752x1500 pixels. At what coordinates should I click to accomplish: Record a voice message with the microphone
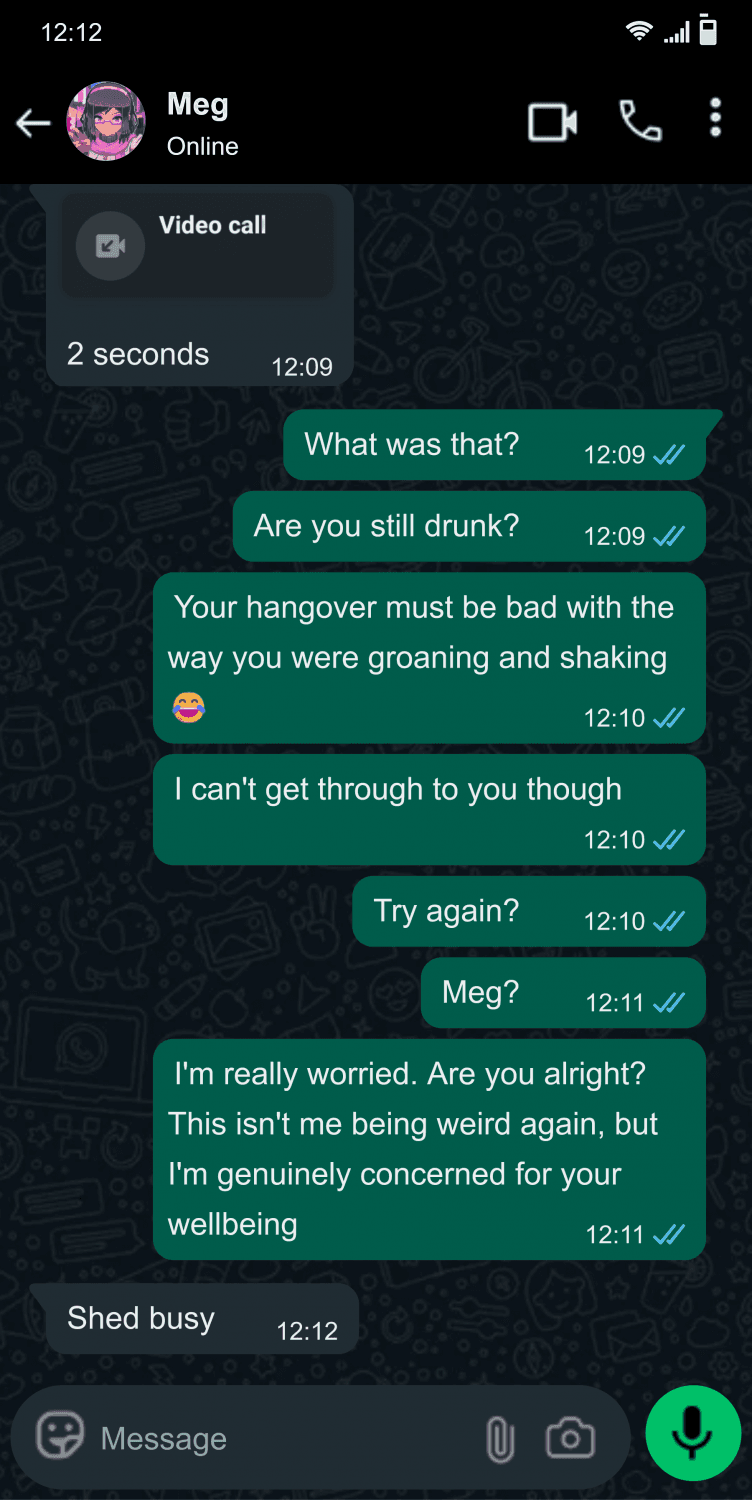pos(692,1433)
